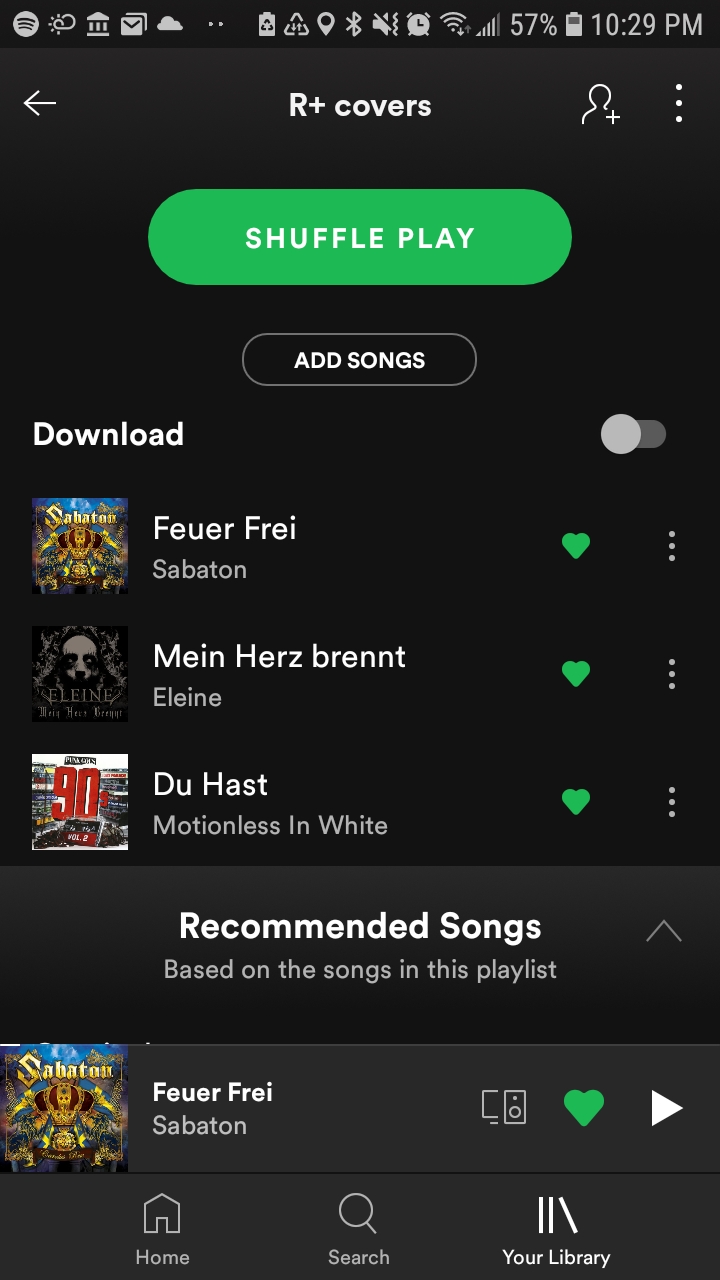
Task: Tap the back arrow to leave playlist
Action: pyautogui.click(x=40, y=103)
